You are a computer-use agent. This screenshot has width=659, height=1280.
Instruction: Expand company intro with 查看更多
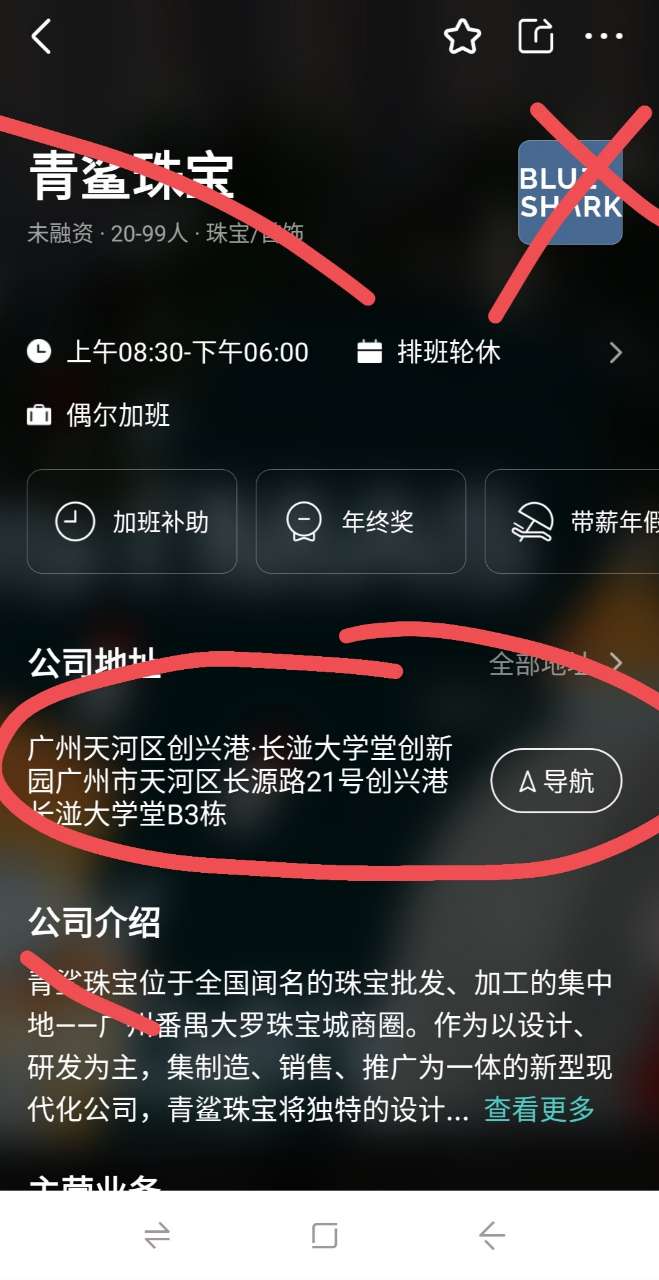540,1109
